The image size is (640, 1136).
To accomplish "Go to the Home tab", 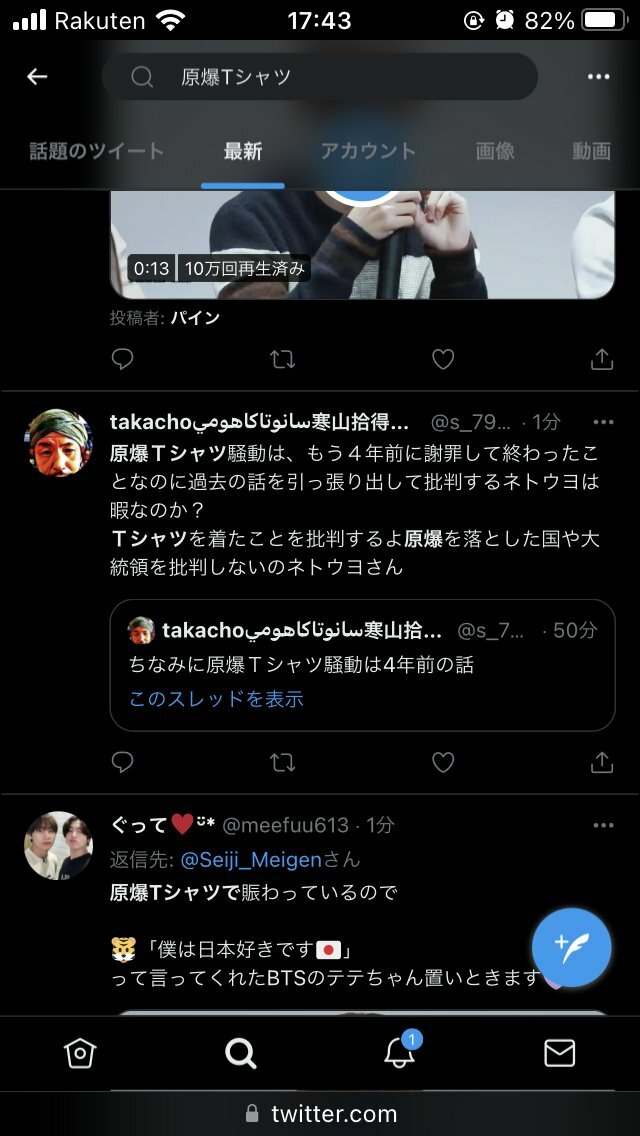I will [80, 1052].
